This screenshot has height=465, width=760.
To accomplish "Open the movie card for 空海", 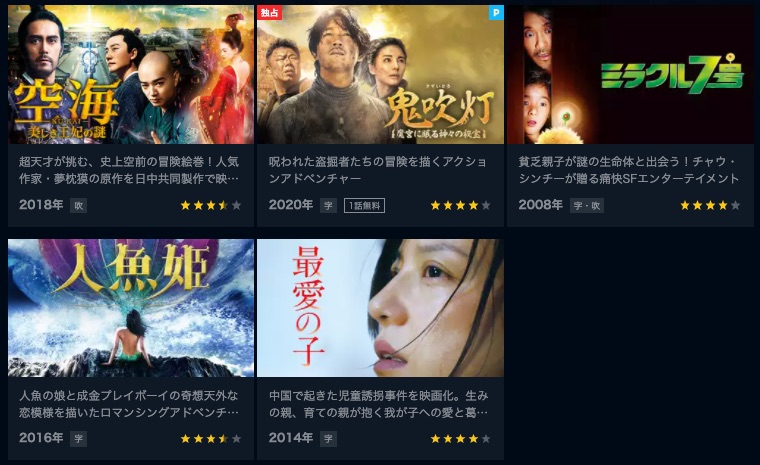I will tap(130, 75).
